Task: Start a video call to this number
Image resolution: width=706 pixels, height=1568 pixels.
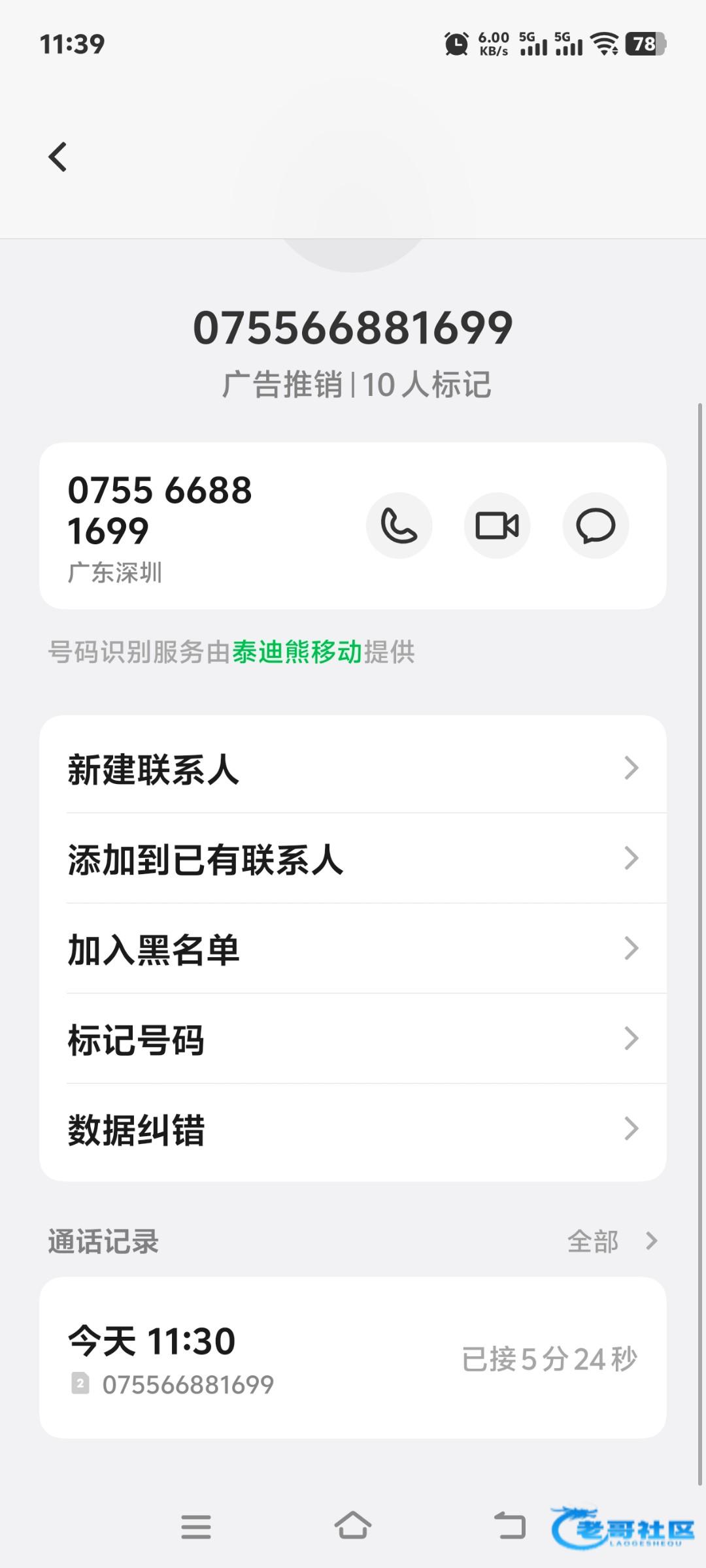Action: click(x=497, y=526)
